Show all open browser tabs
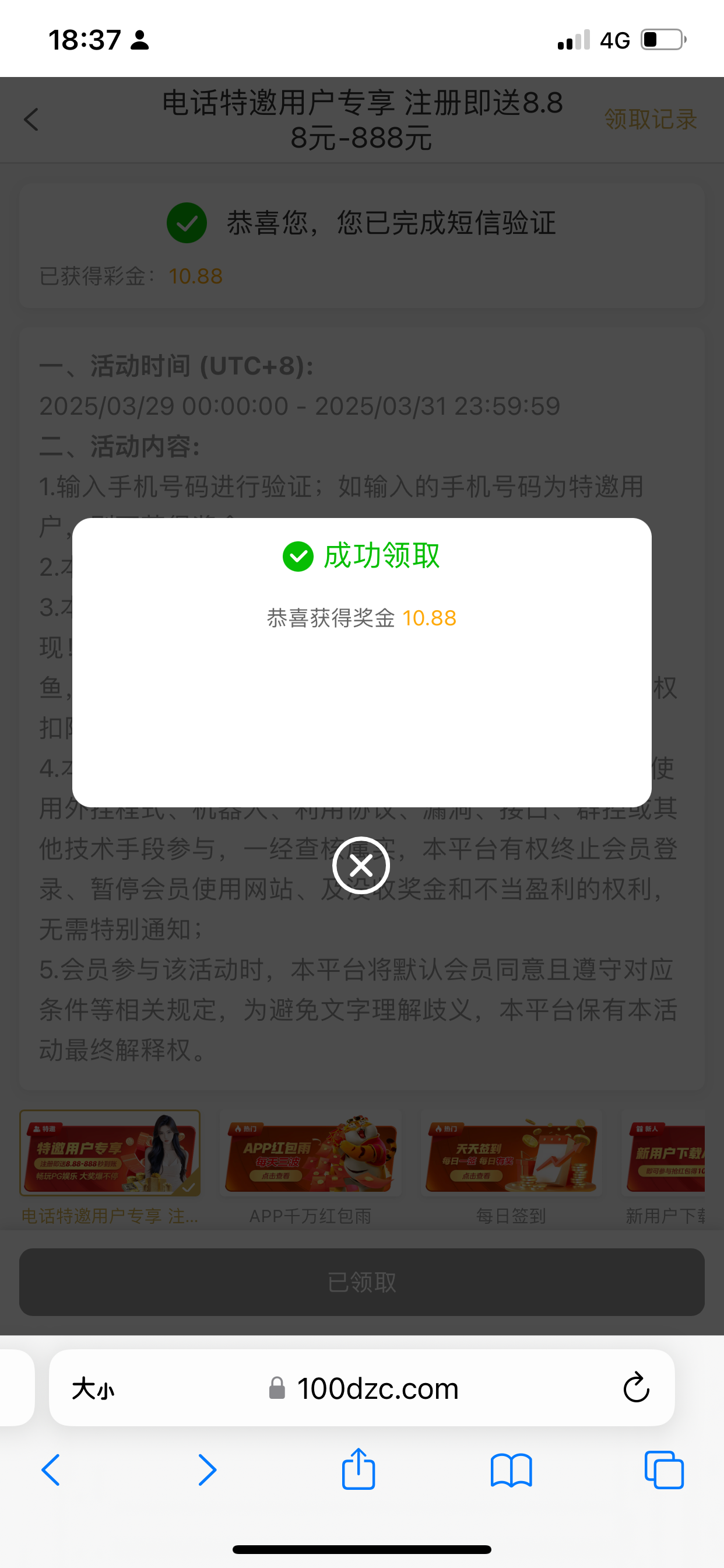The height and width of the screenshot is (1568, 724). pos(664,1470)
